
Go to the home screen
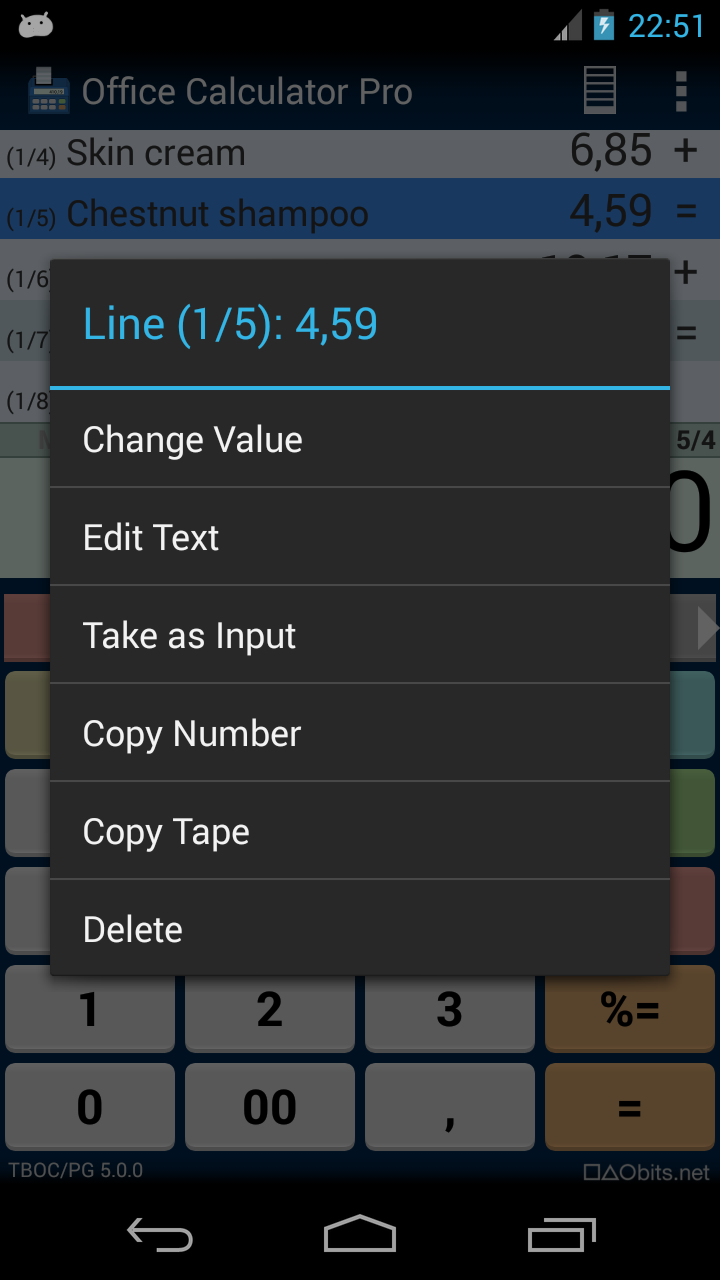[360, 1235]
